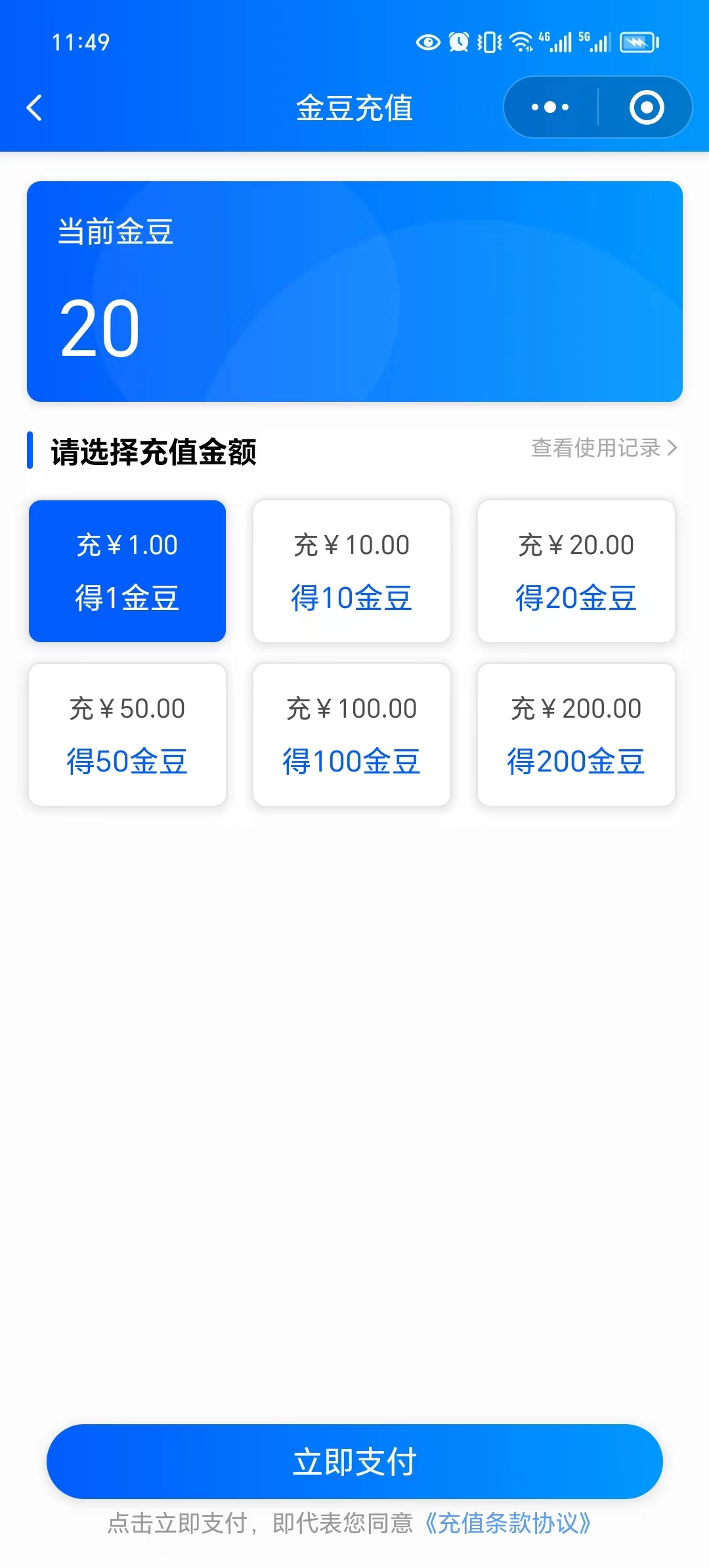The height and width of the screenshot is (1568, 709).
Task: Open the 充值条款协议 agreement link
Action: pyautogui.click(x=509, y=1523)
